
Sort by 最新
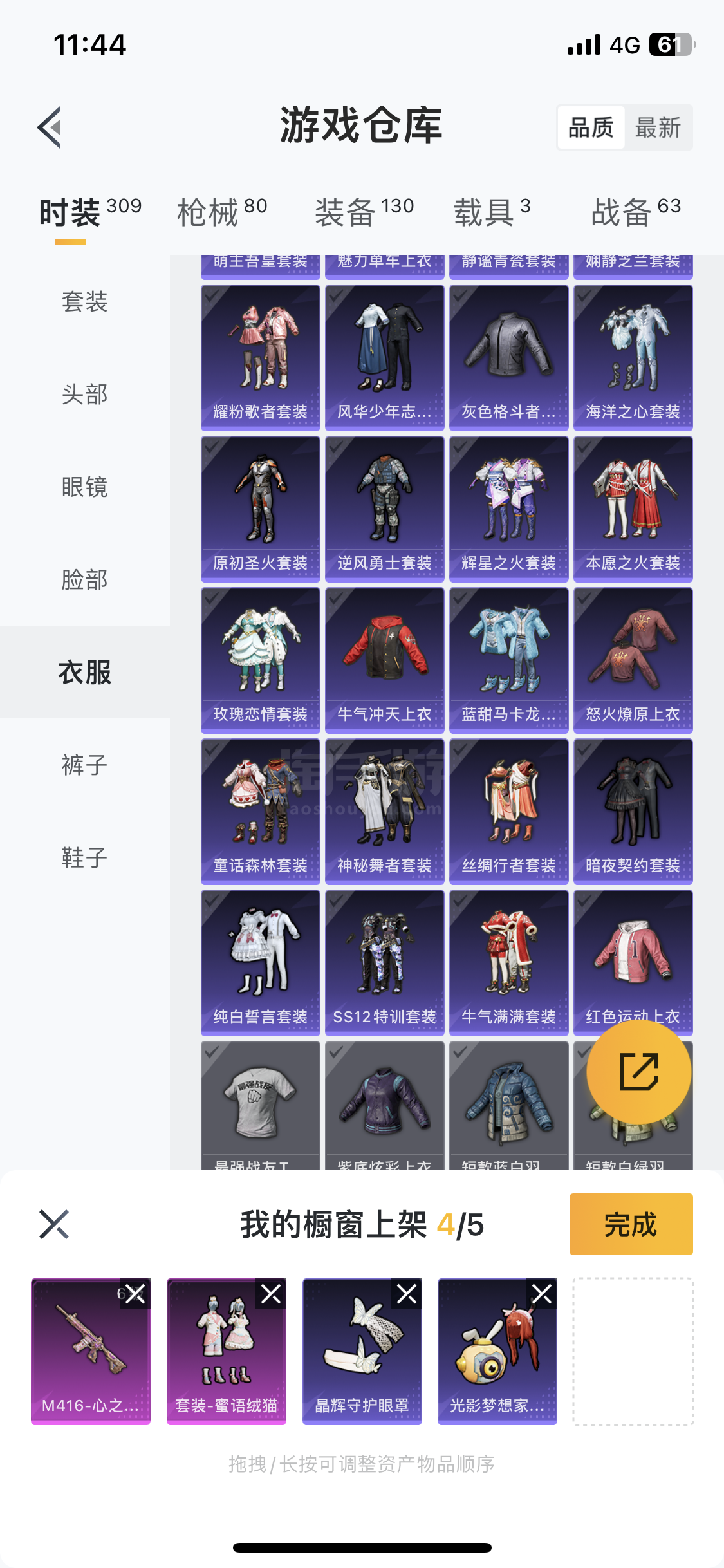pyautogui.click(x=657, y=127)
